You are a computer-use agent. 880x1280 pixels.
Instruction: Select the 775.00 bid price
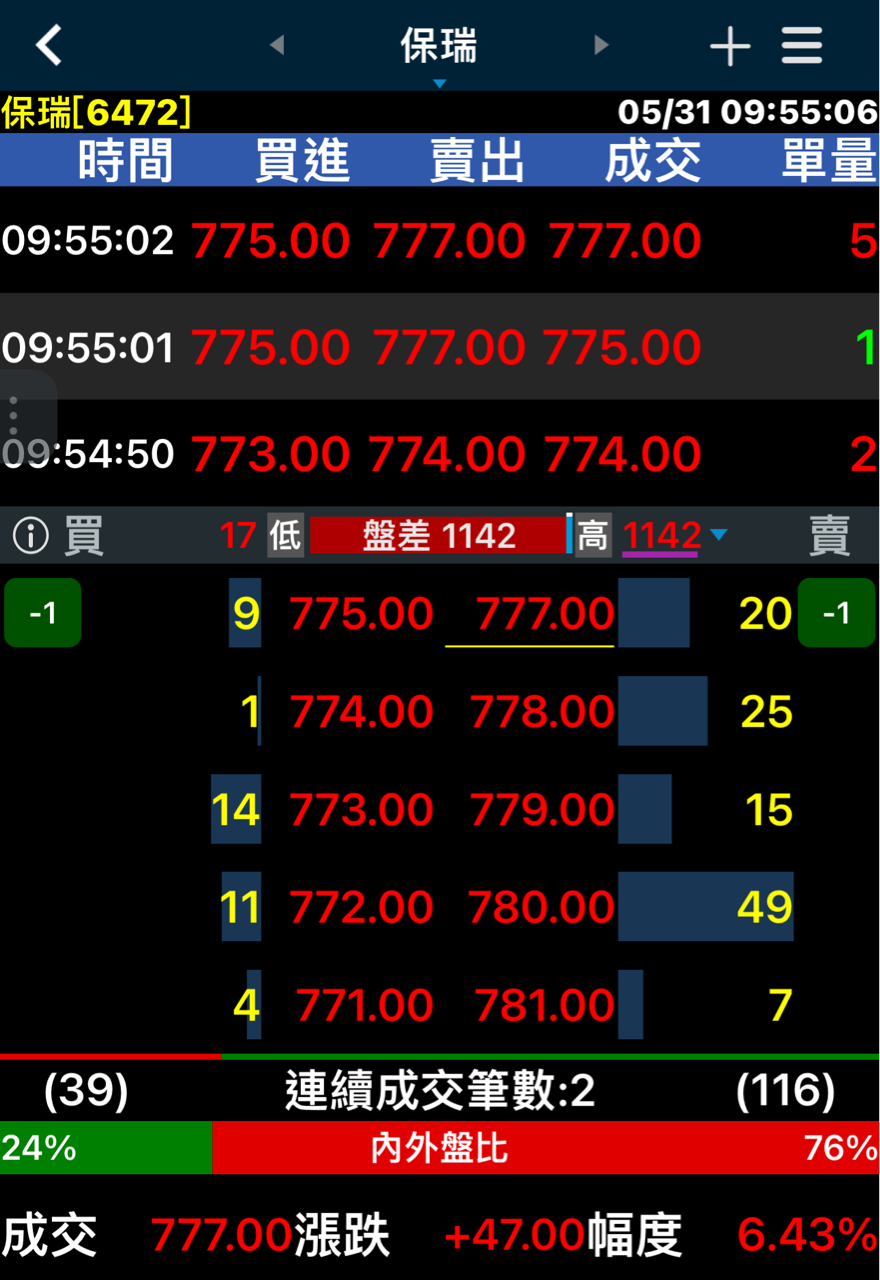pos(361,614)
